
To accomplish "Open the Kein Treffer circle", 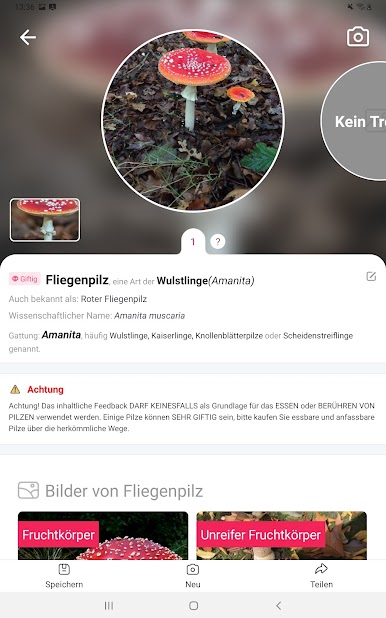I will (354, 121).
